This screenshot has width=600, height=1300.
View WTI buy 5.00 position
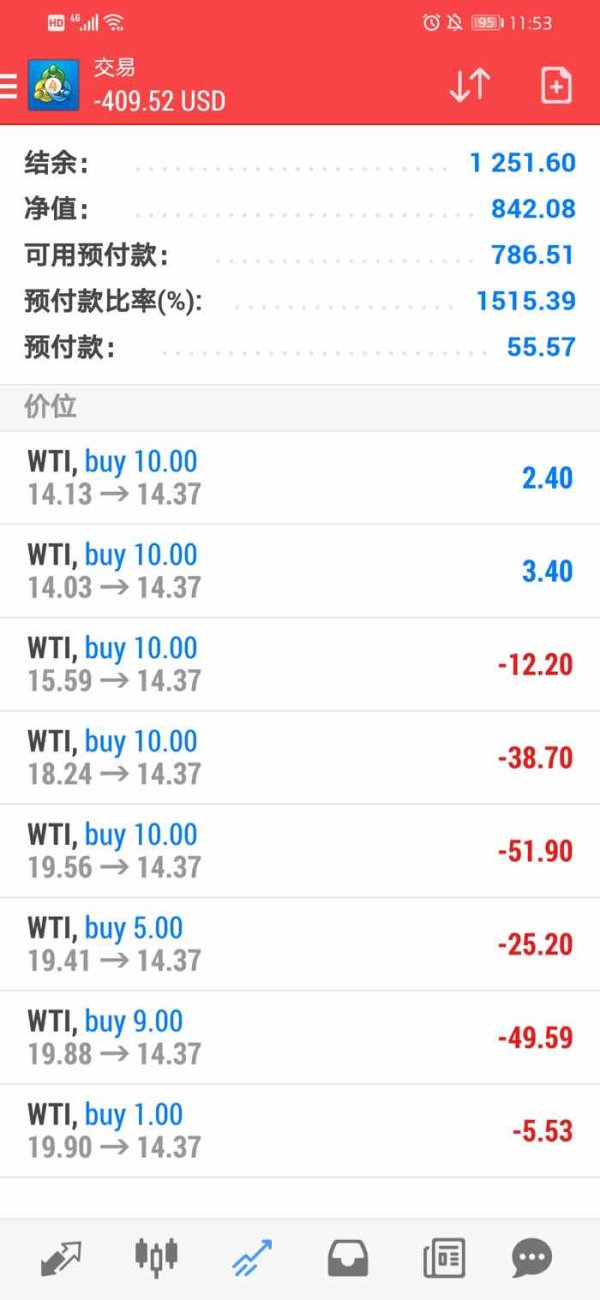(x=300, y=943)
